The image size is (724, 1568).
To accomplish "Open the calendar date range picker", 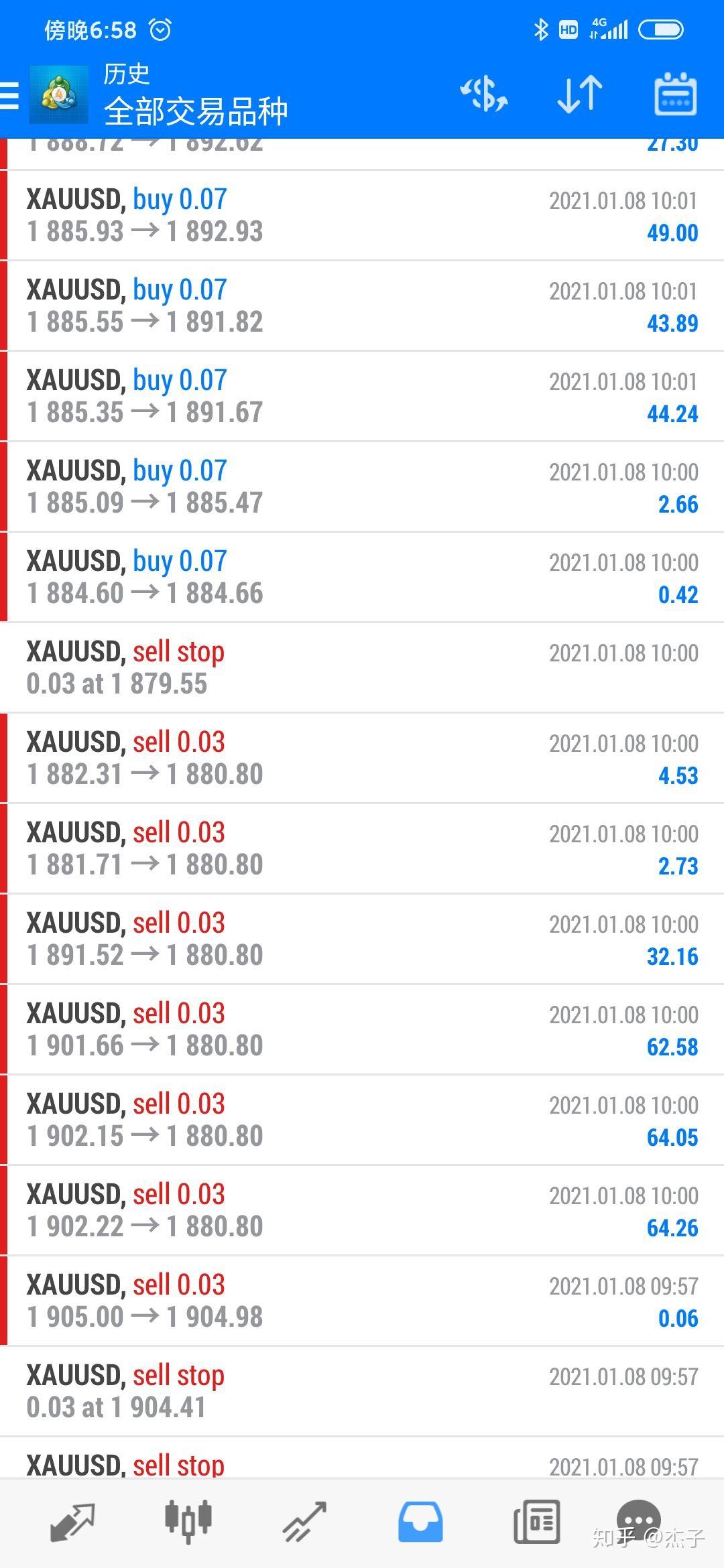I will tap(675, 94).
